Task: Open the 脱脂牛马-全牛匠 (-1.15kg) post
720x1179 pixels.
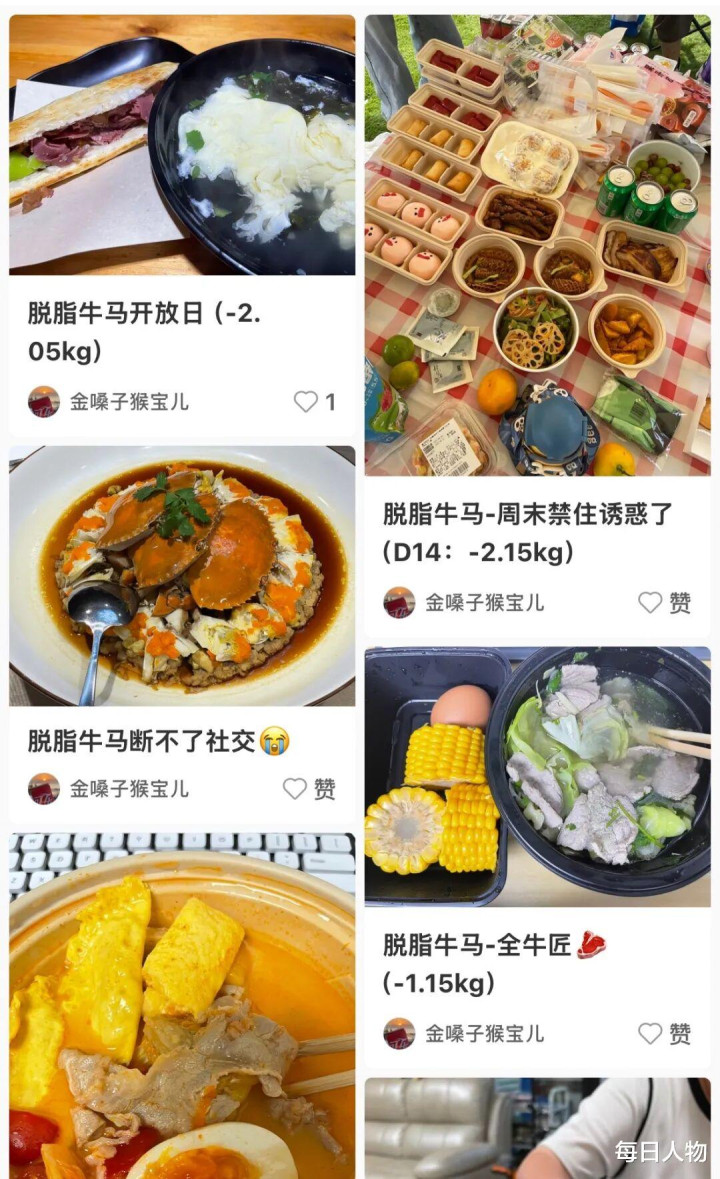Action: coord(537,776)
